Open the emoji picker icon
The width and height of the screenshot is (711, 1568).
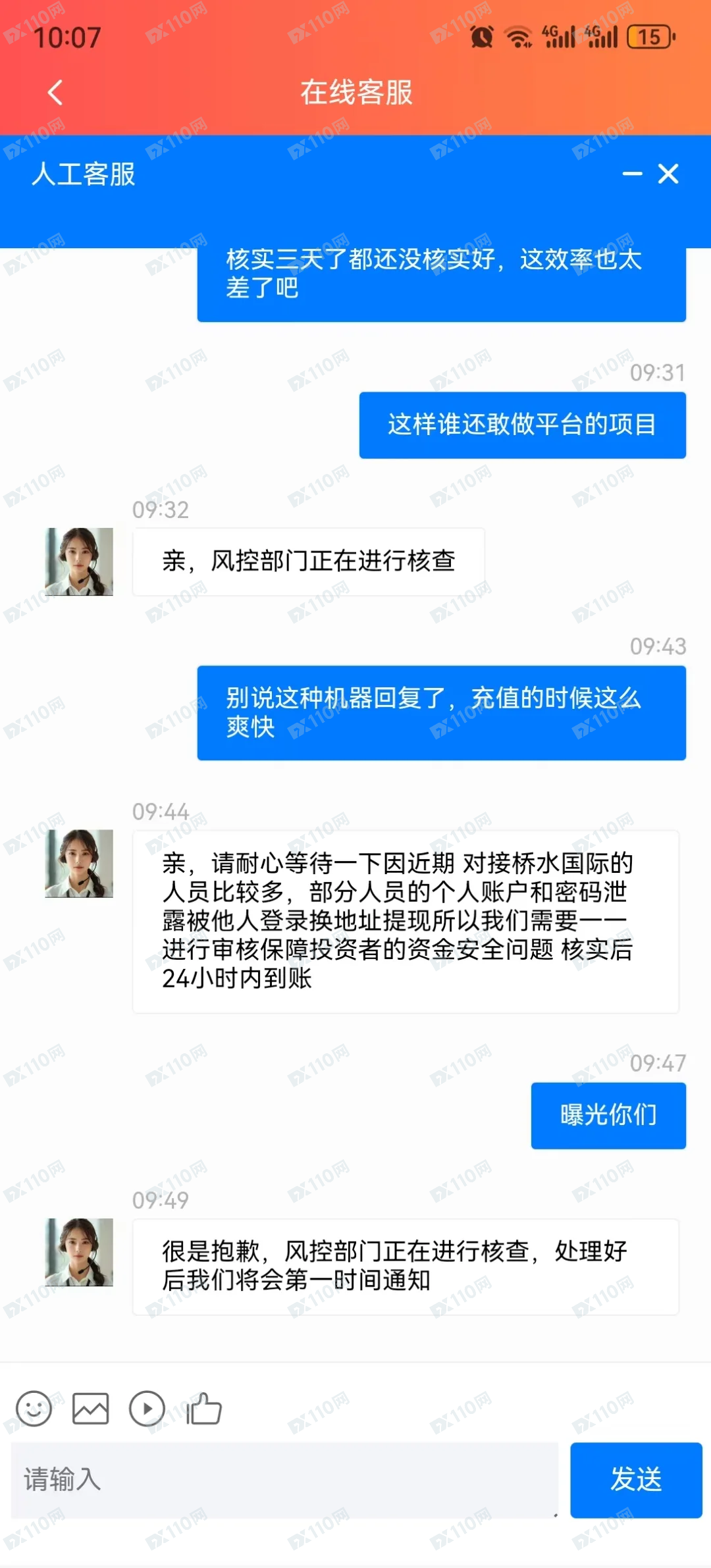coord(34,1408)
